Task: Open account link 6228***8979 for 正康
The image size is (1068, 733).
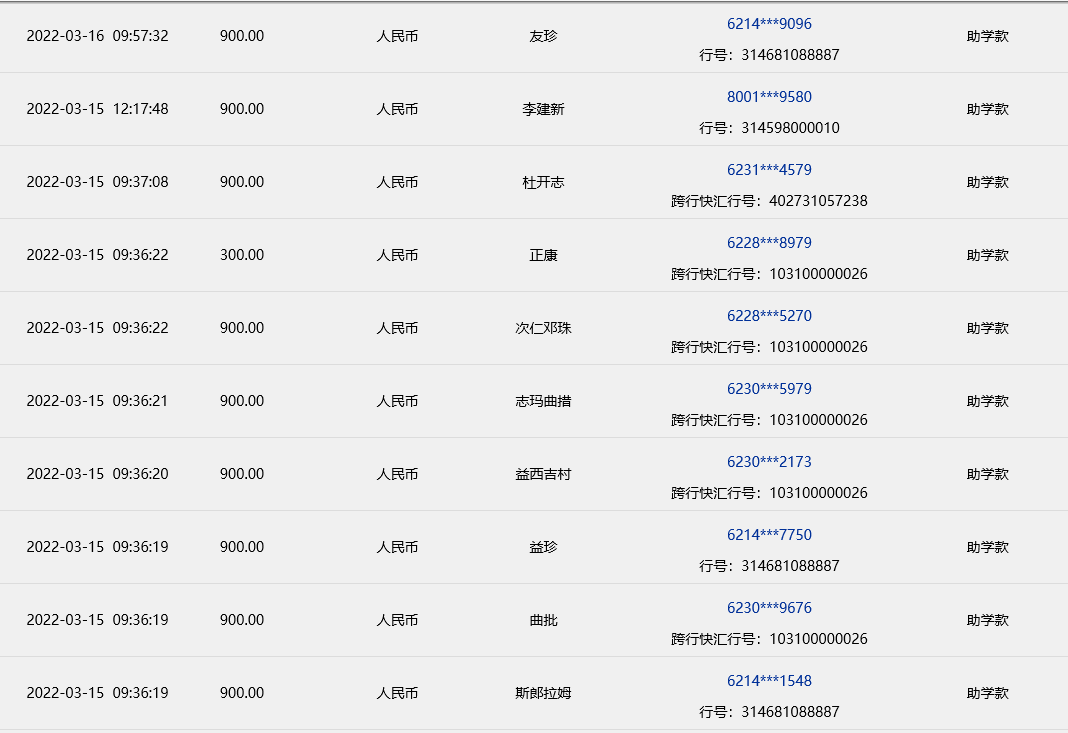Action: [769, 243]
